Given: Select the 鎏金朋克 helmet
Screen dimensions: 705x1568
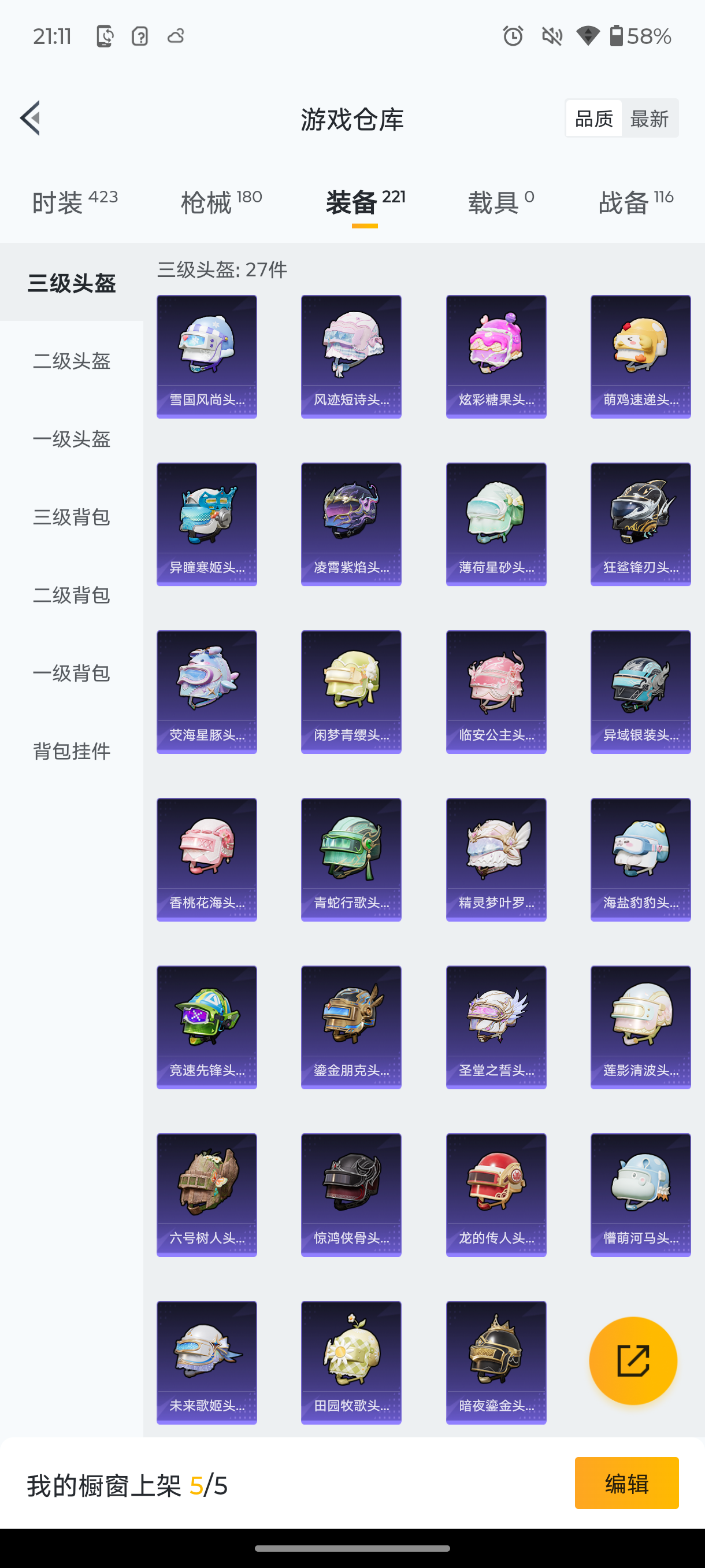Looking at the screenshot, I should pos(351,1026).
